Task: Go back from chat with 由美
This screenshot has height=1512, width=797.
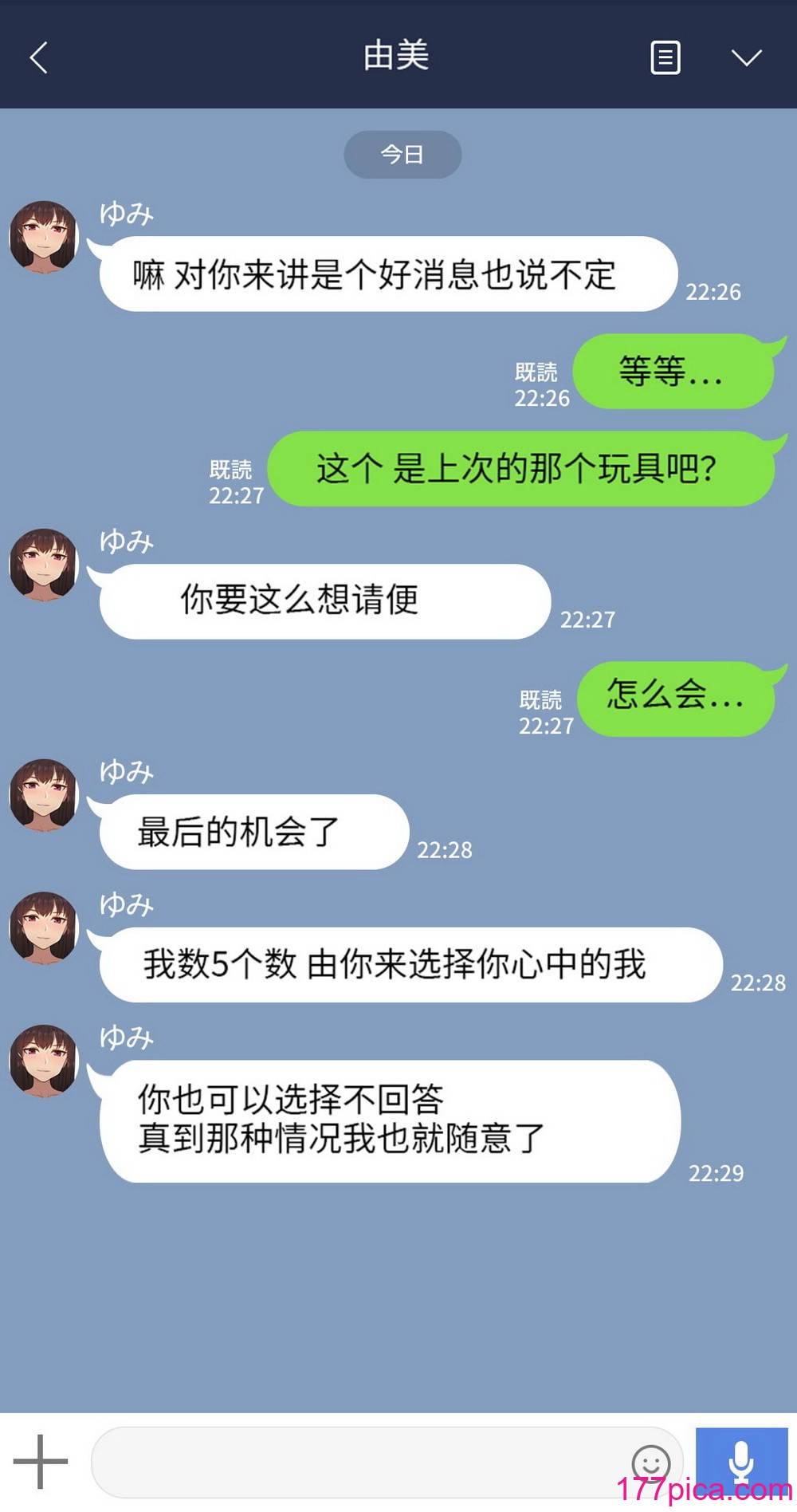Action: (x=38, y=57)
